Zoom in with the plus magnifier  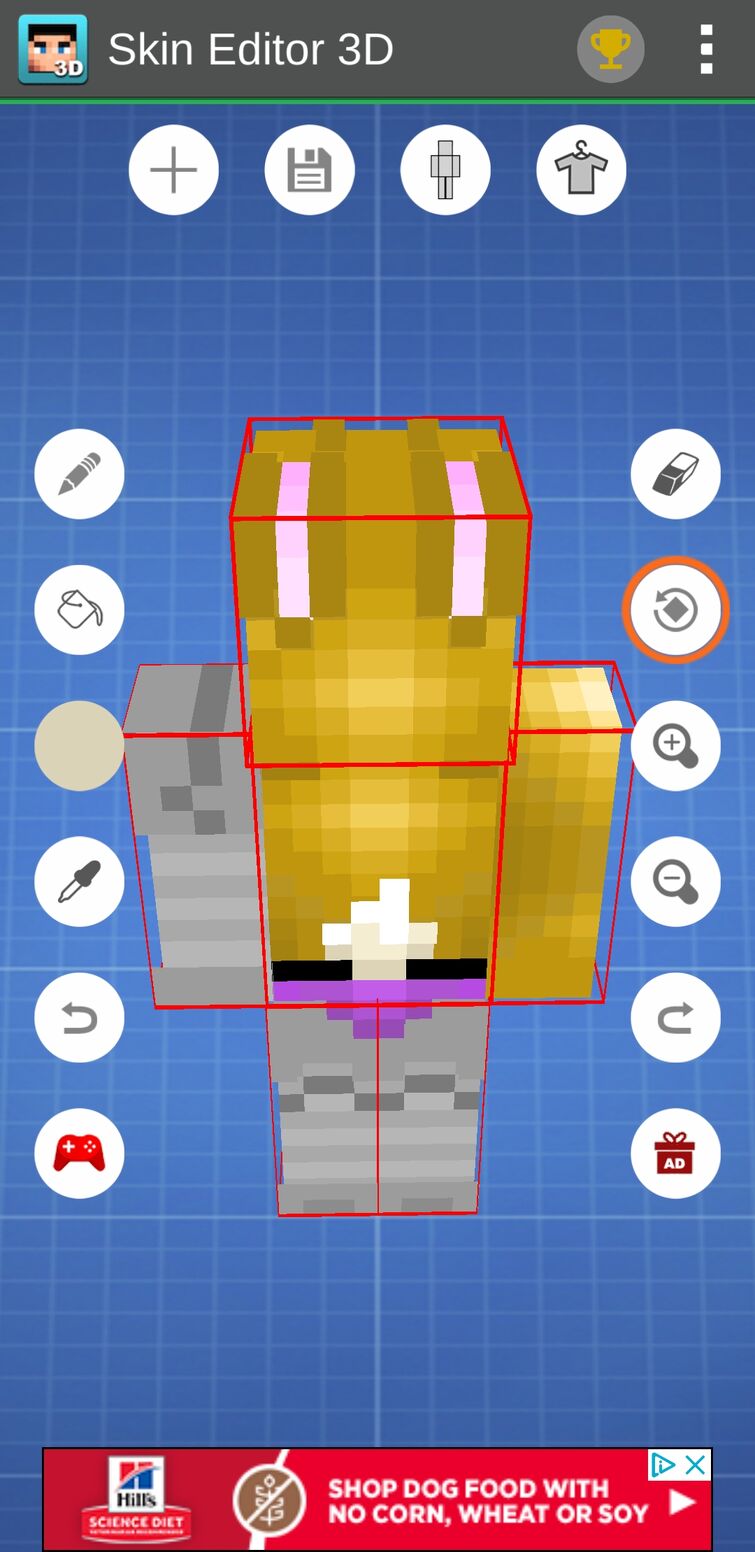point(675,745)
